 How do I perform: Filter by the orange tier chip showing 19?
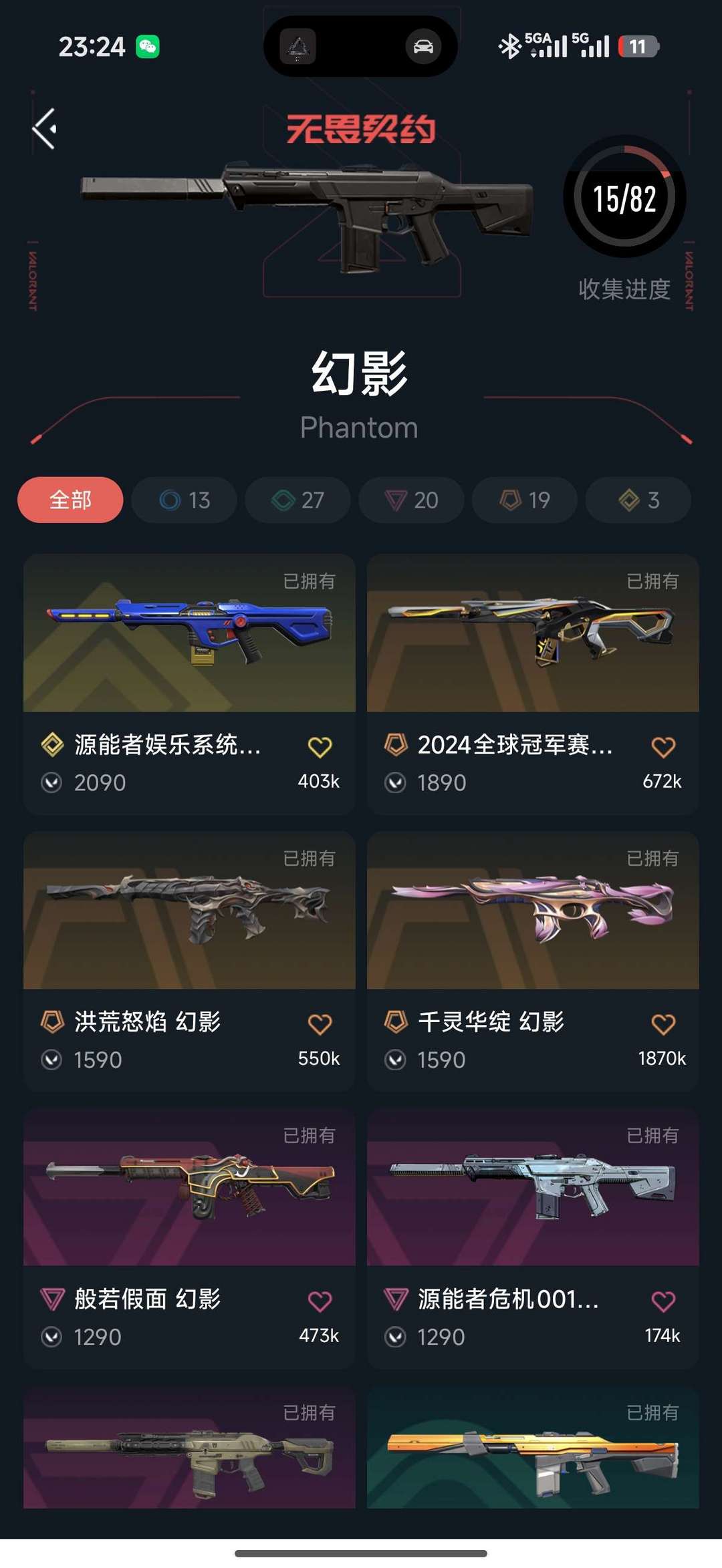coord(525,500)
